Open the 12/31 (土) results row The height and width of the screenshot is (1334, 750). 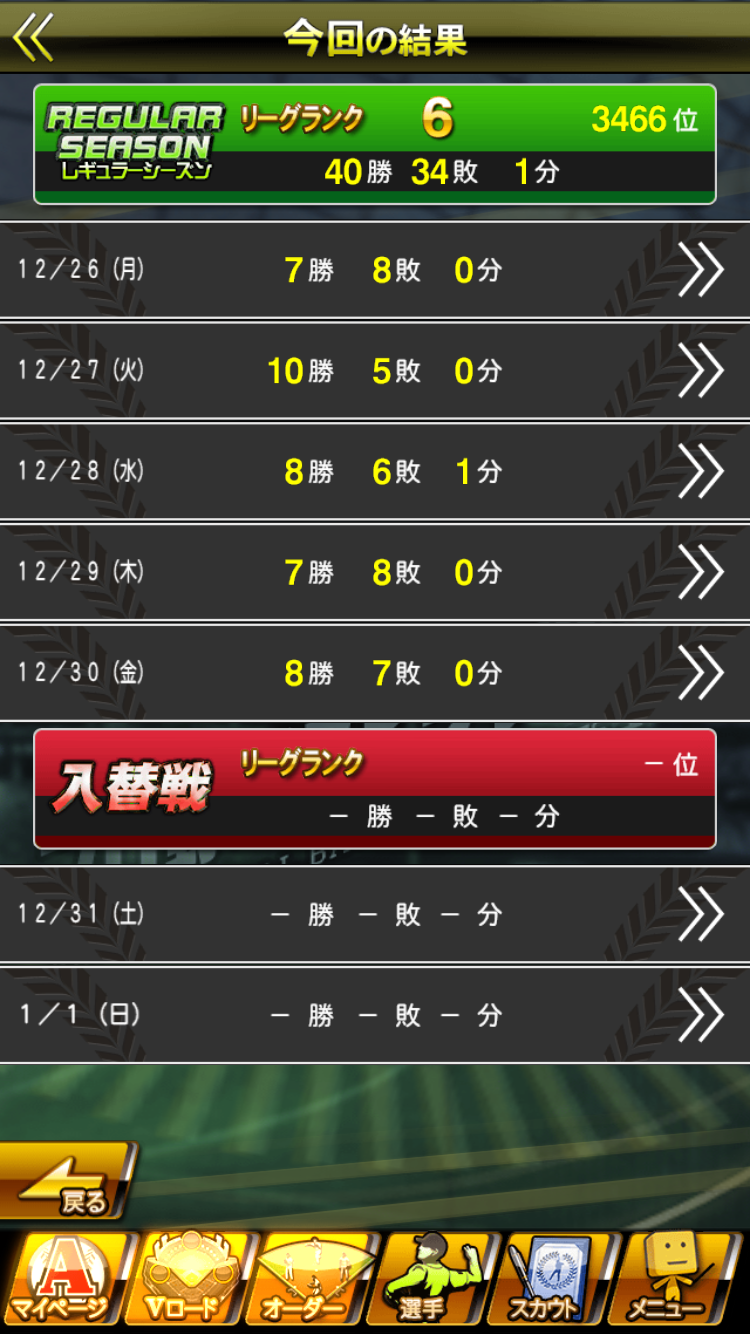click(375, 914)
